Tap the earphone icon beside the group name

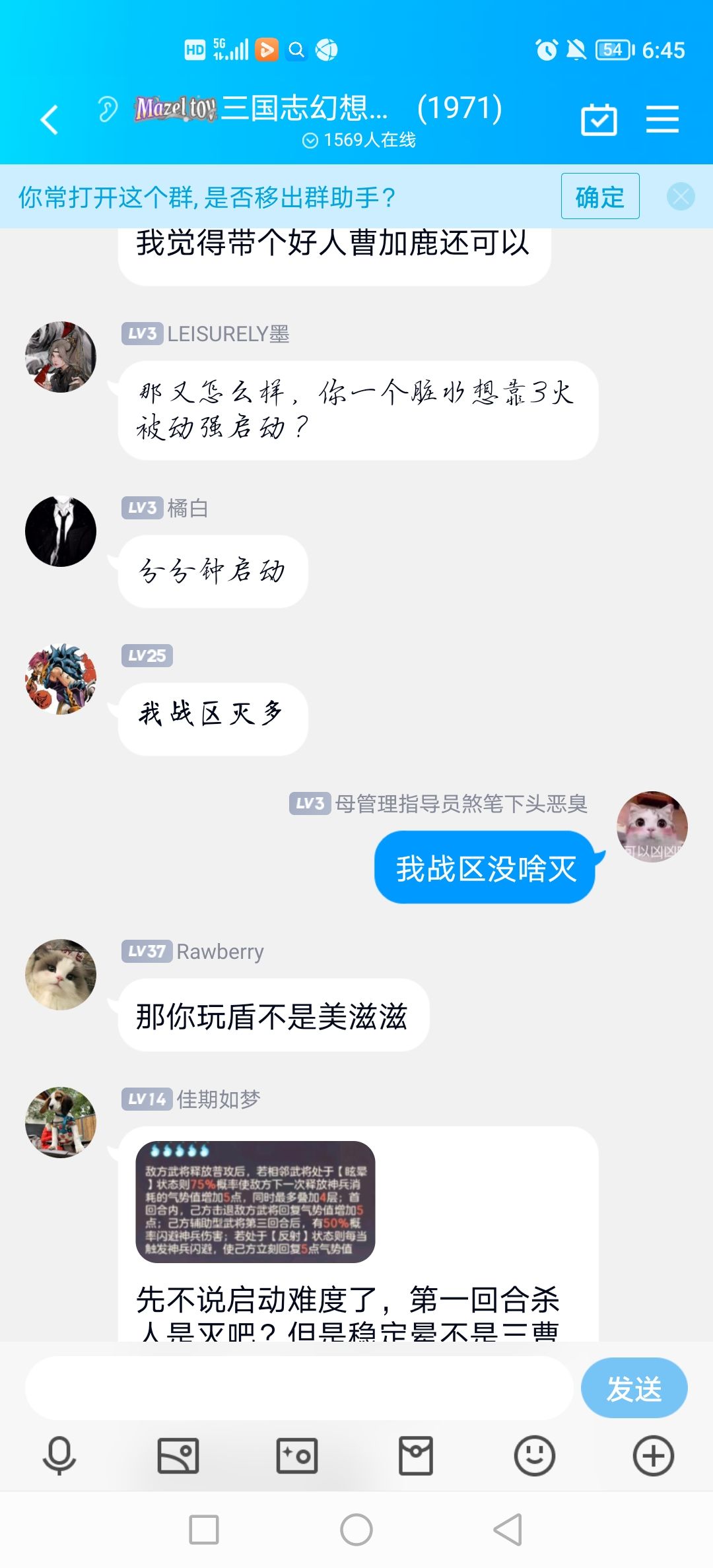click(x=108, y=108)
